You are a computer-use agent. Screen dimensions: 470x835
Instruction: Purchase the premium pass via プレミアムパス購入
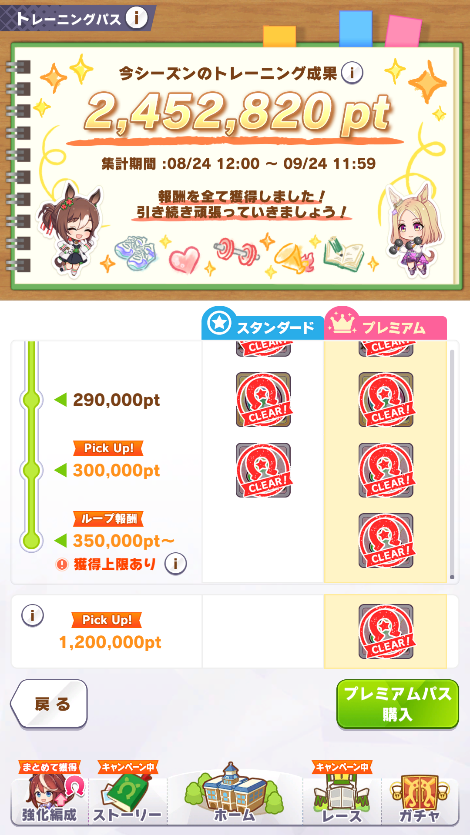(x=398, y=703)
